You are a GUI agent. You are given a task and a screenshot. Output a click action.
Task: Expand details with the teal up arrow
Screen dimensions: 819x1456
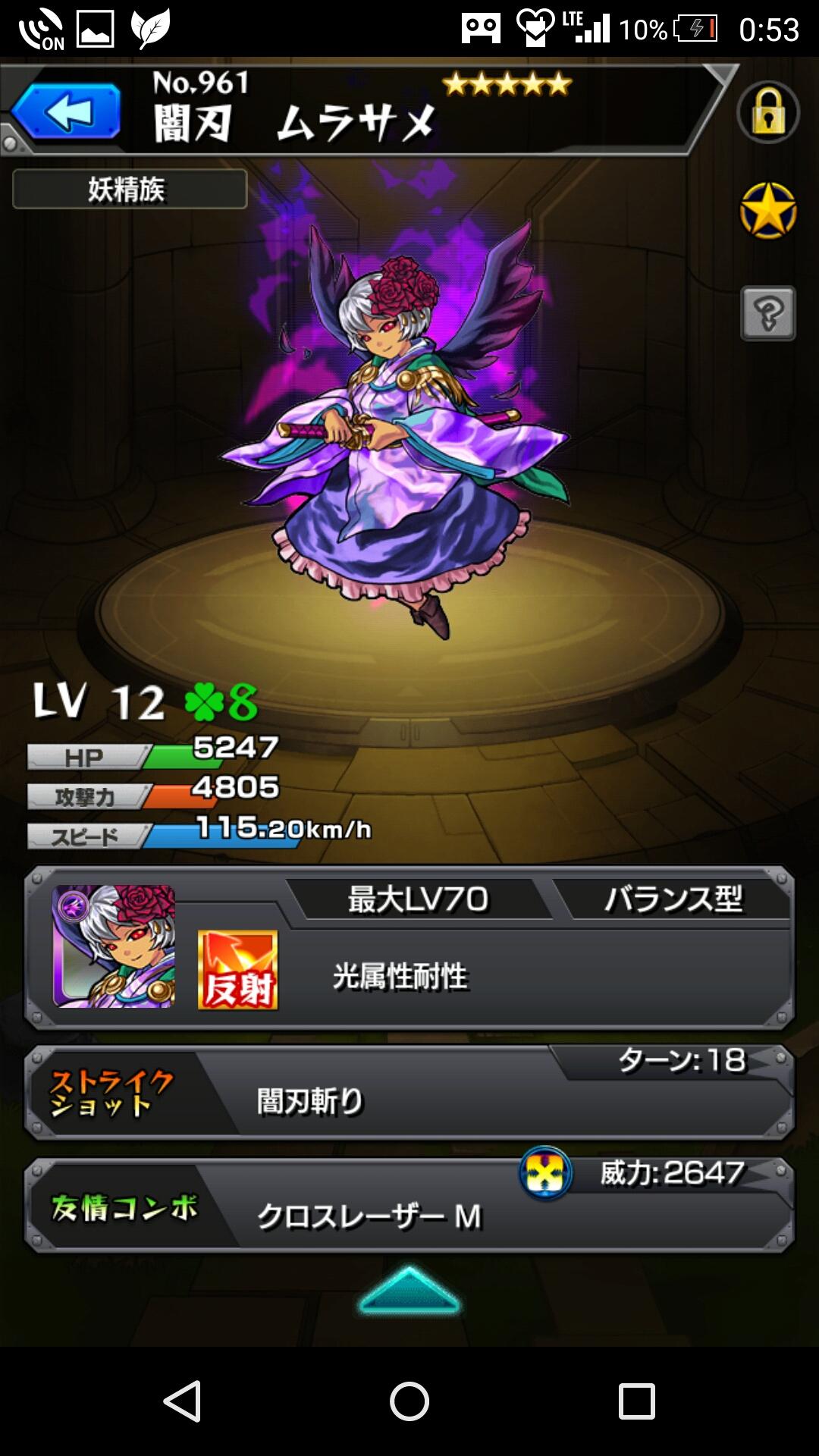409,1291
